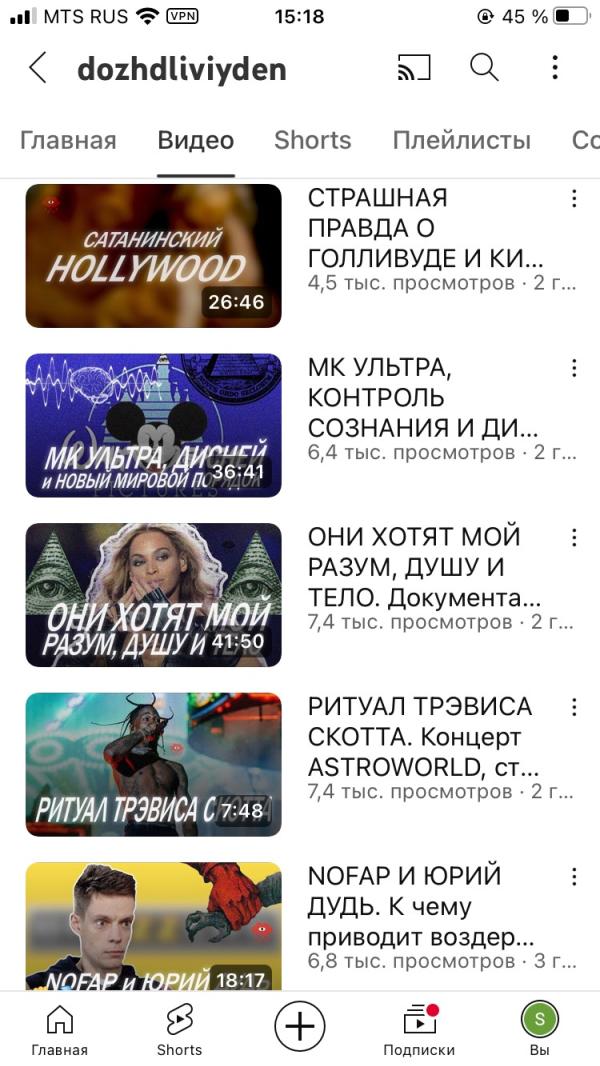This screenshot has width=600, height=1066.
Task: Switch to the Главная channel tab
Action: pyautogui.click(x=68, y=140)
